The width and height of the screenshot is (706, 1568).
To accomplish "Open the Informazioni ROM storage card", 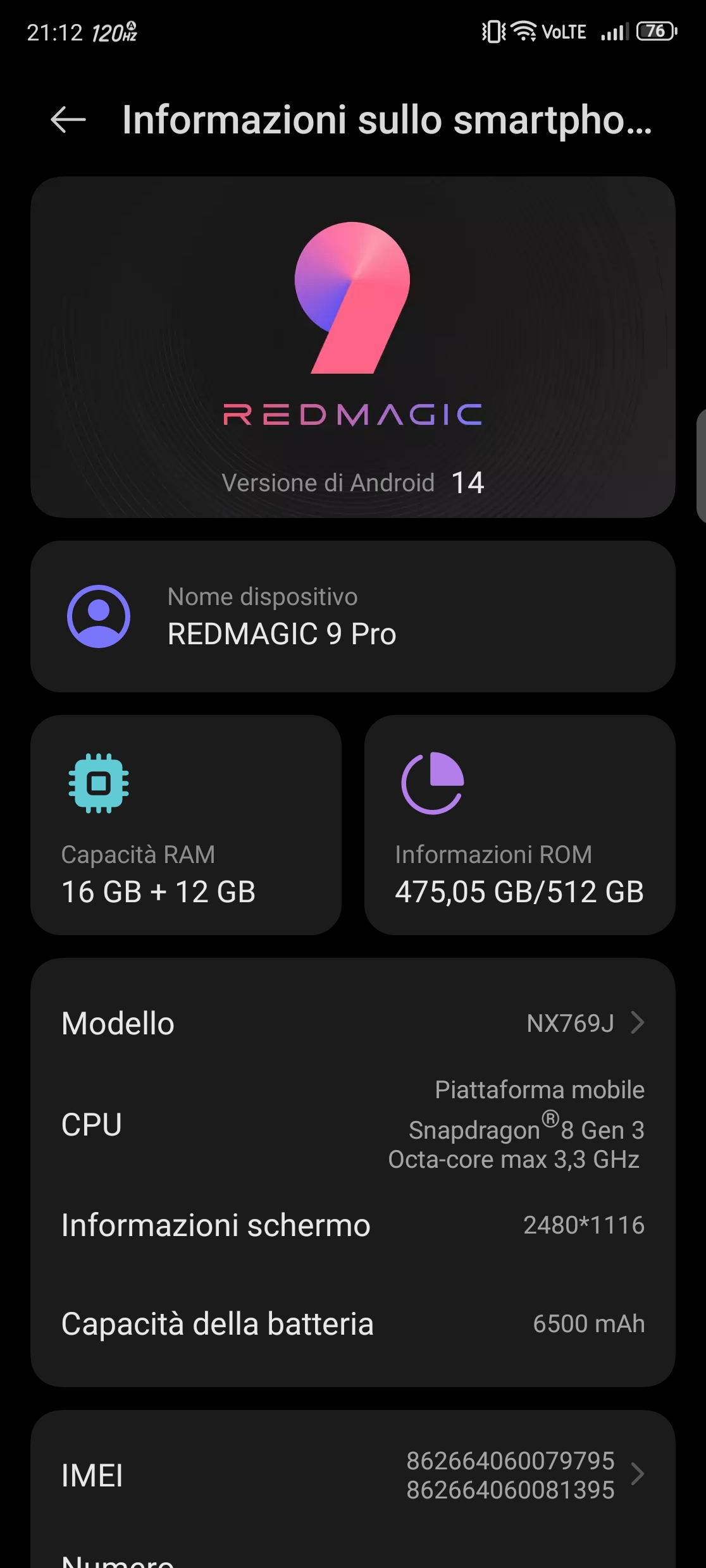I will pyautogui.click(x=519, y=825).
